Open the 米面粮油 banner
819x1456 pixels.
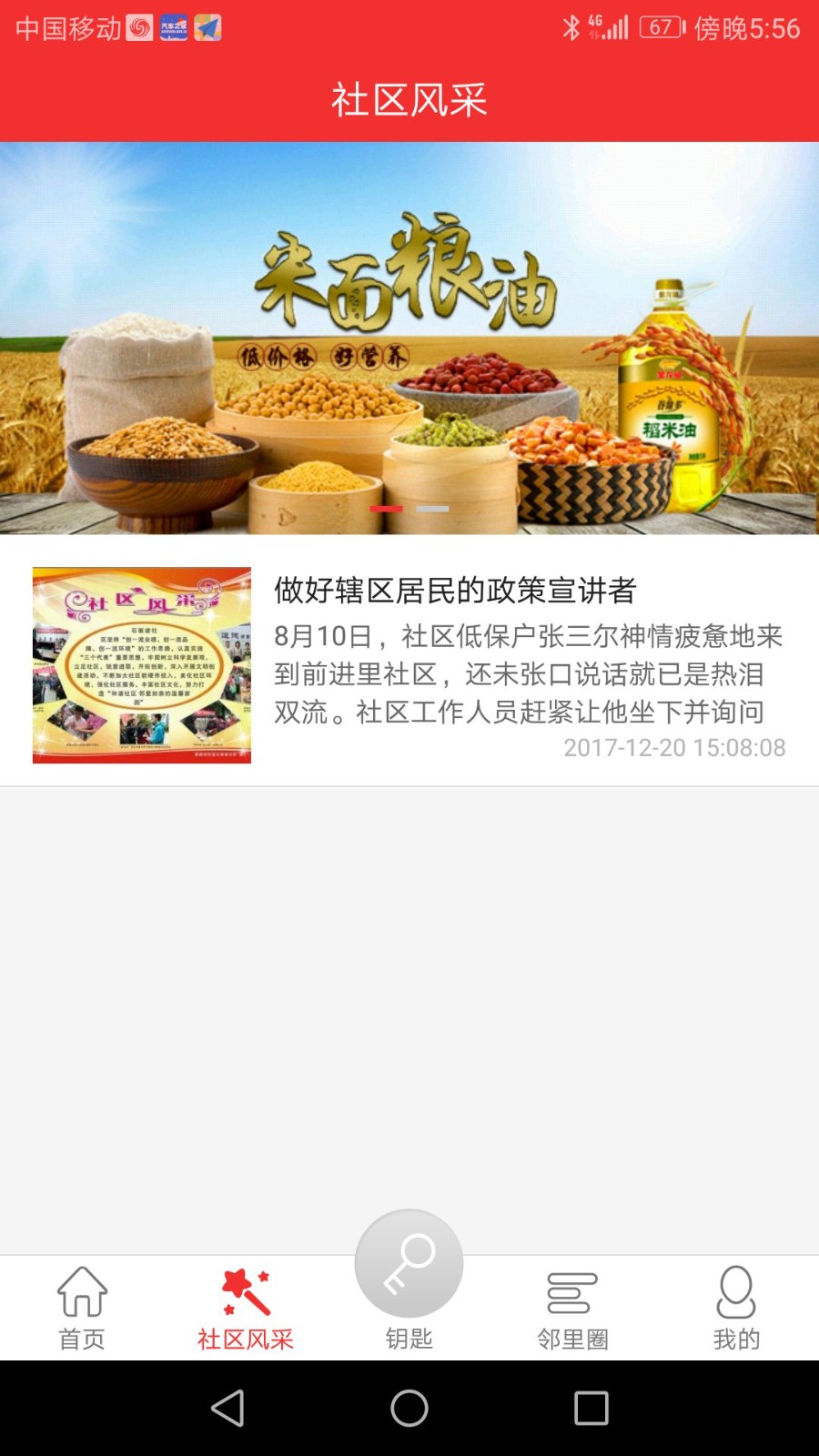(x=409, y=338)
